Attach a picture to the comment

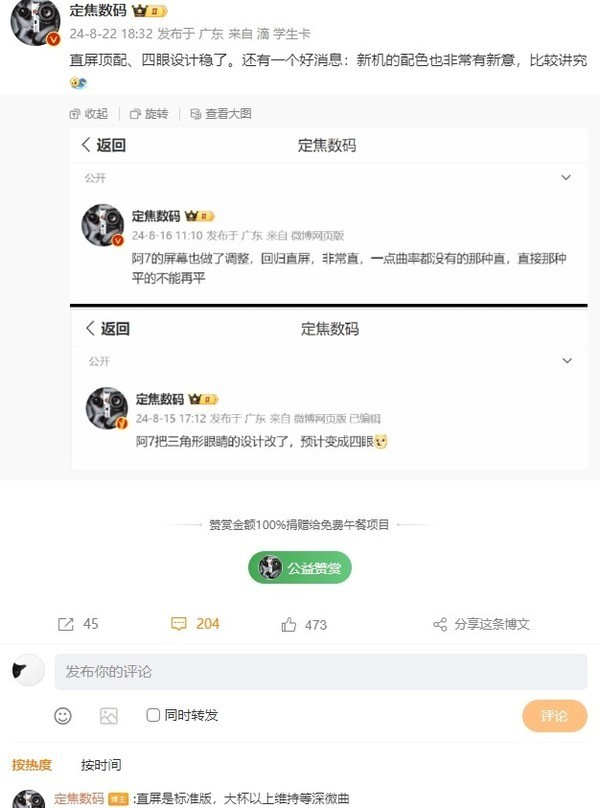[108, 716]
